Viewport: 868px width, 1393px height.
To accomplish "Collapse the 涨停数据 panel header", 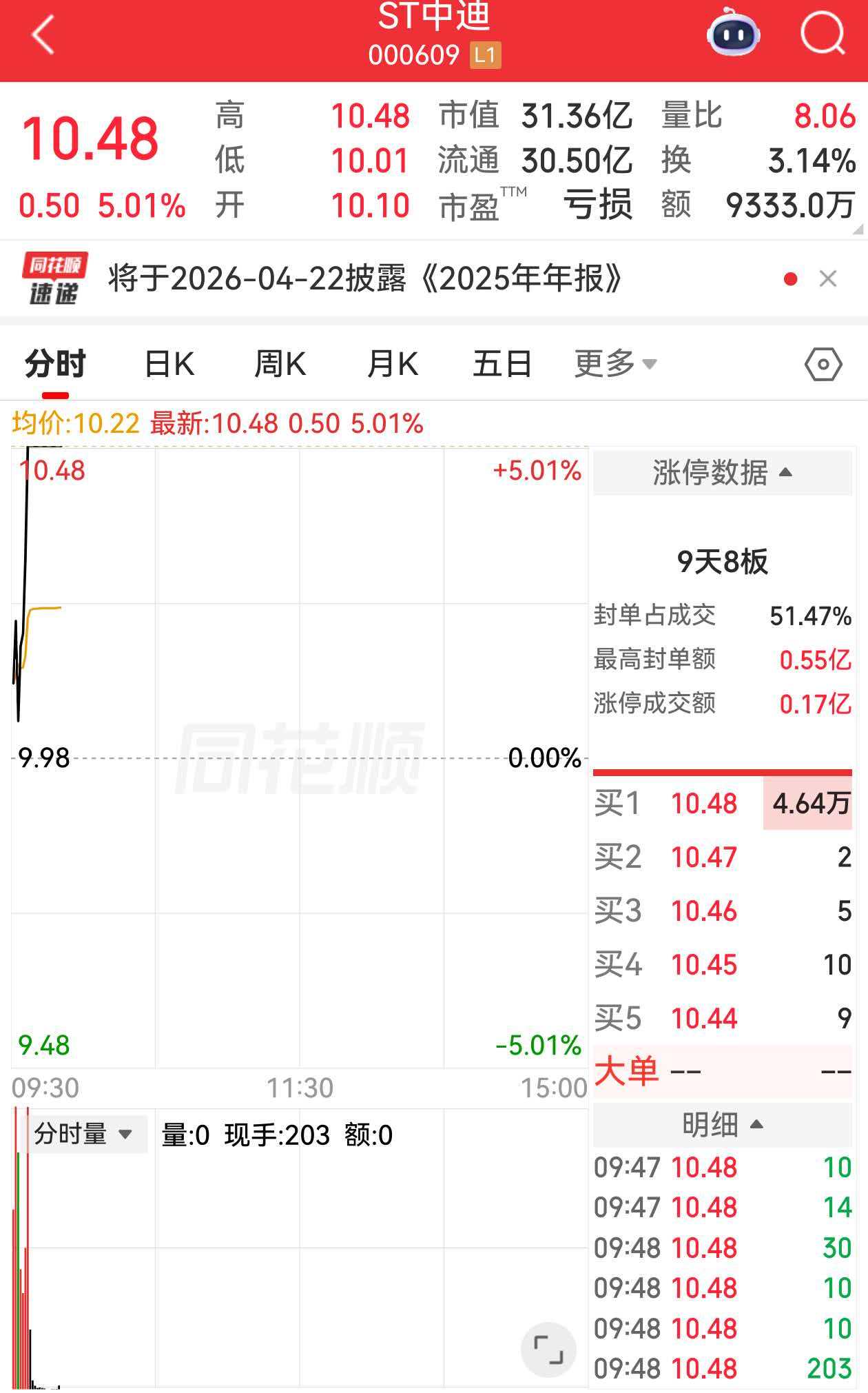I will click(722, 473).
